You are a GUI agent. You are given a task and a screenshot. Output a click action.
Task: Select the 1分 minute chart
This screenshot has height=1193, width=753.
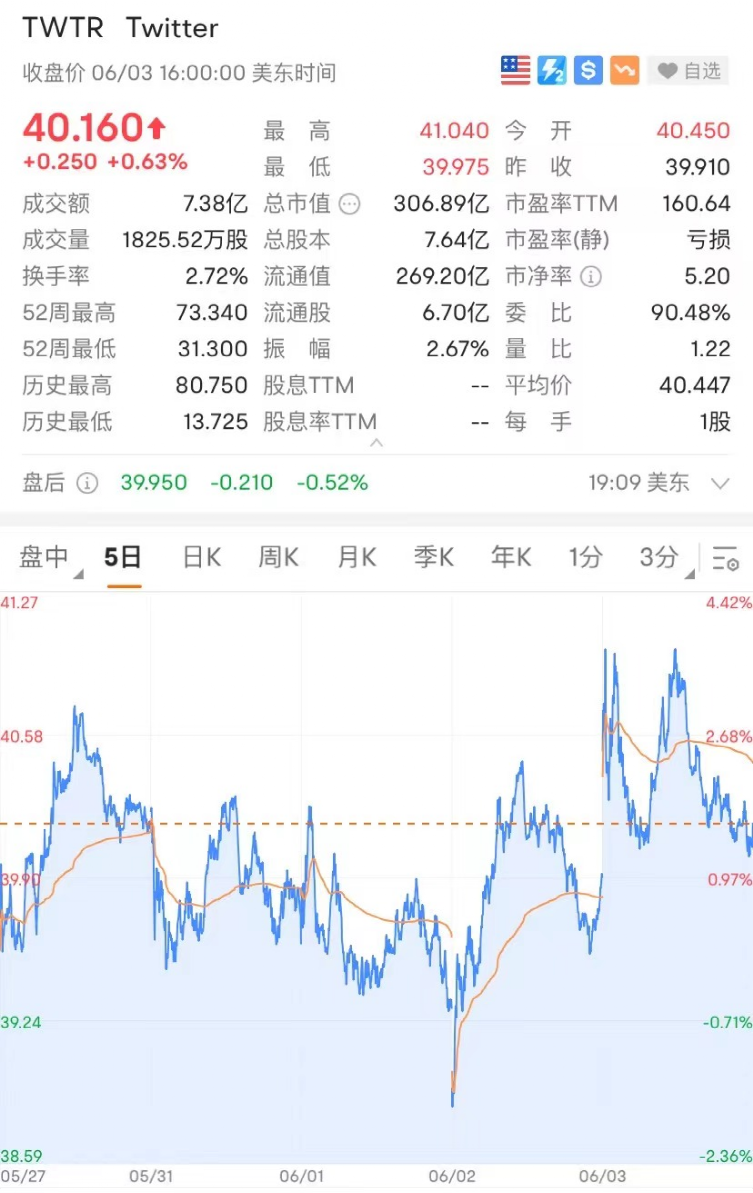point(586,557)
